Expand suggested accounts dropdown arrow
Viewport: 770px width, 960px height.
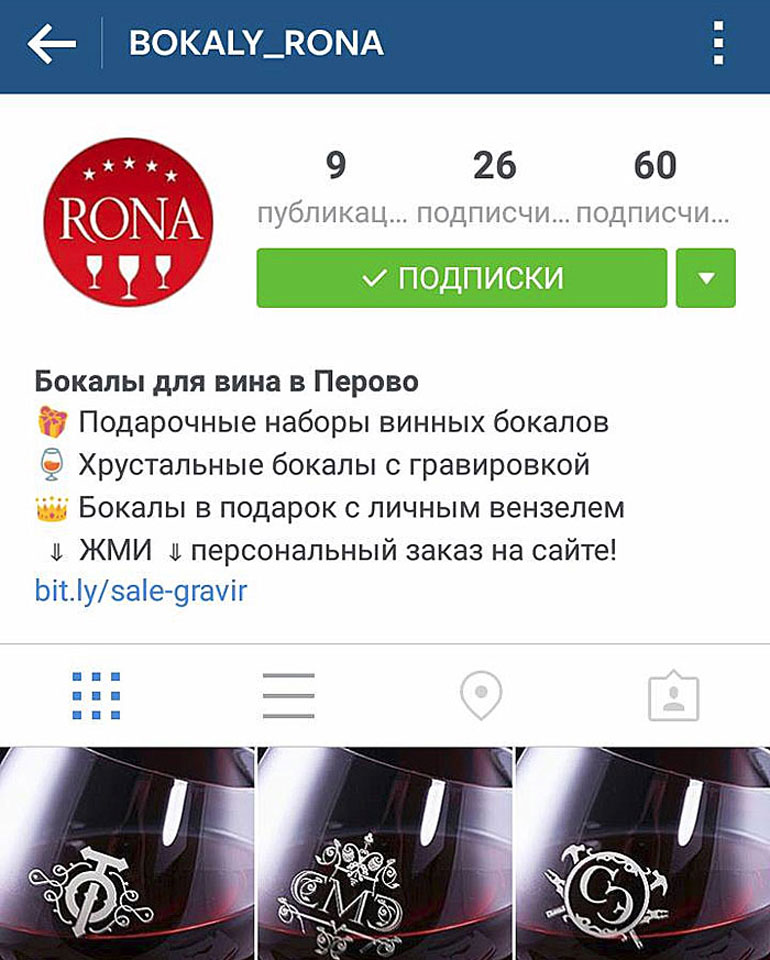click(705, 278)
